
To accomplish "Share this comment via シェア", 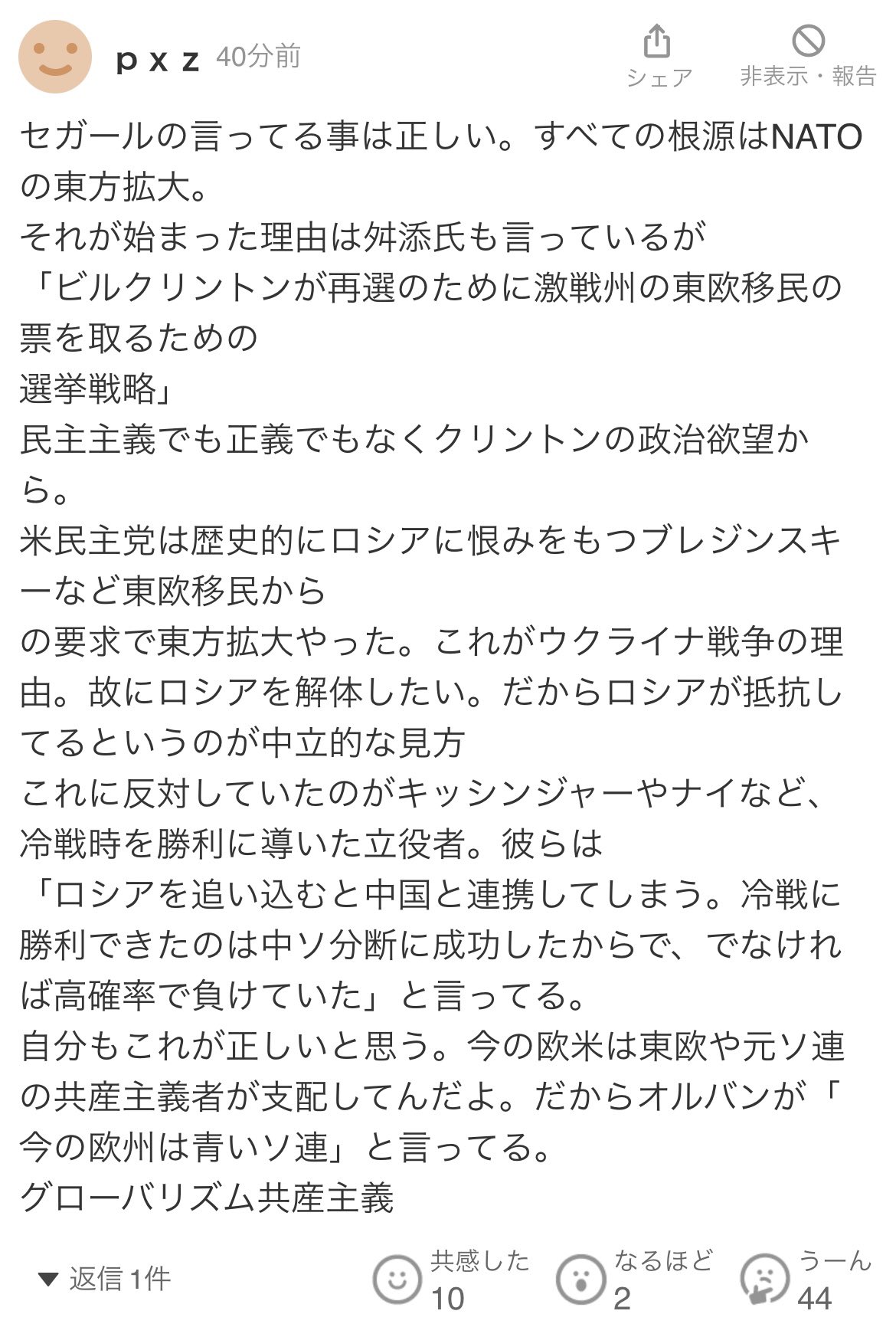I will pos(658,54).
